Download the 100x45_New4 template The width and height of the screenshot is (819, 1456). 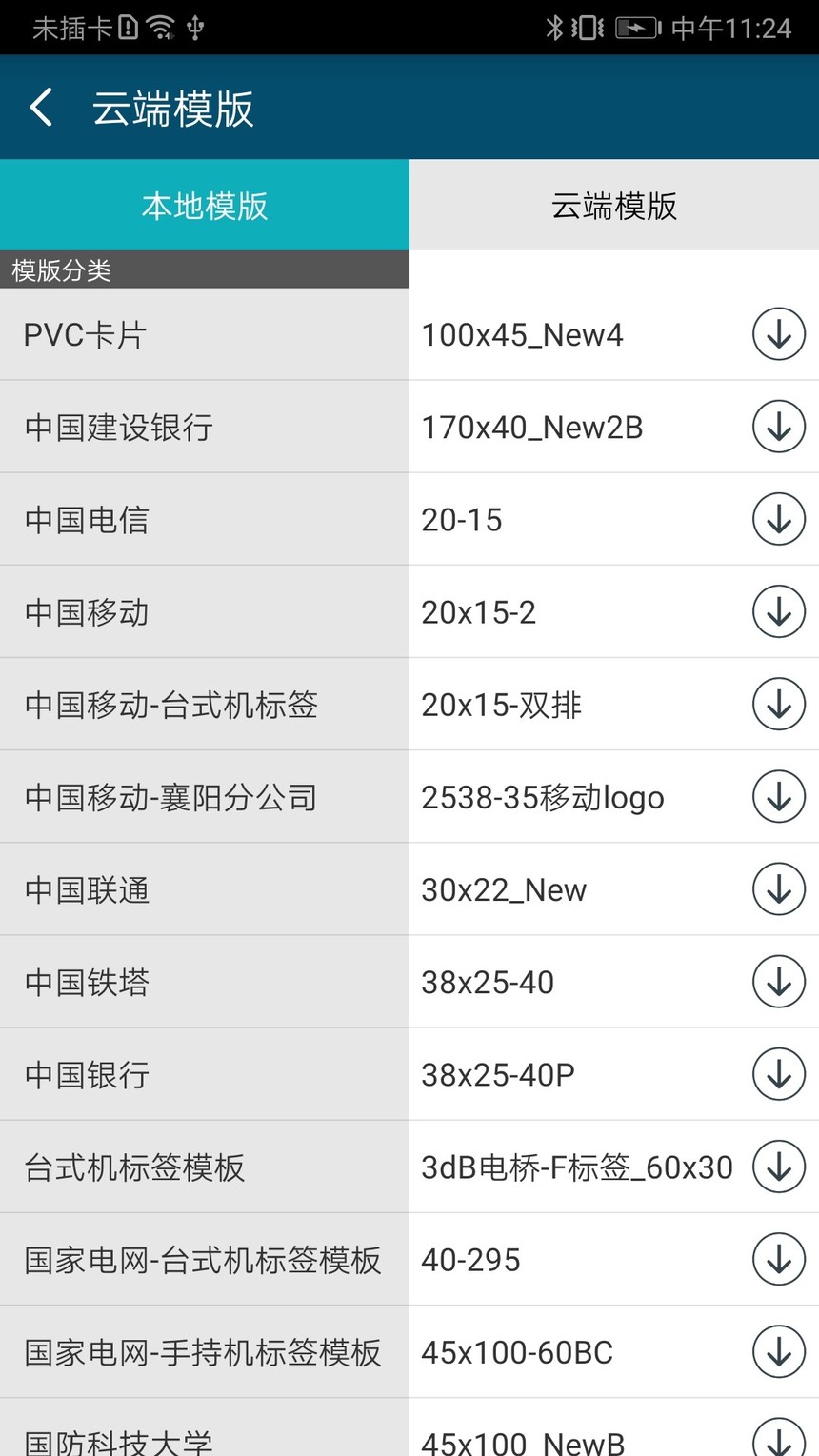click(x=779, y=334)
